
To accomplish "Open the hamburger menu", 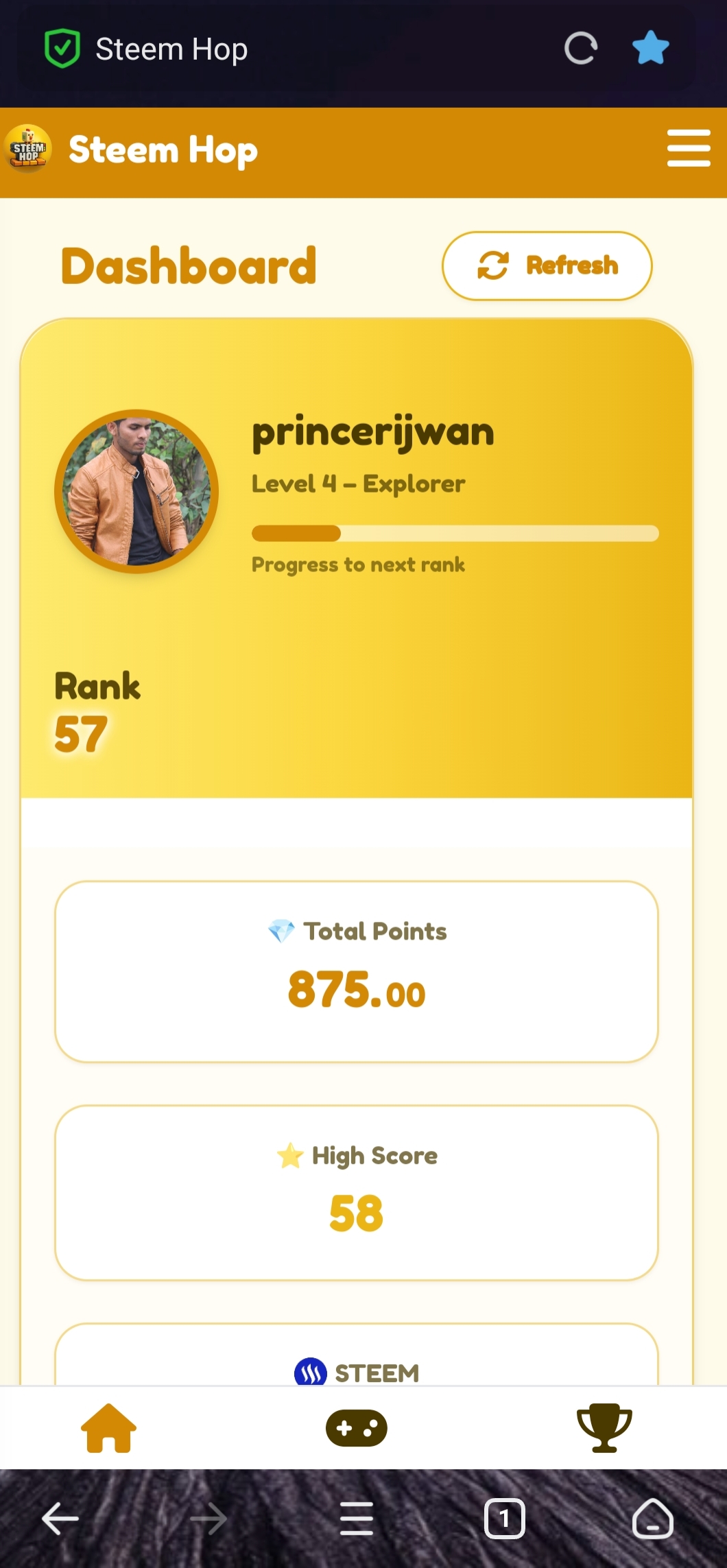I will [x=688, y=148].
